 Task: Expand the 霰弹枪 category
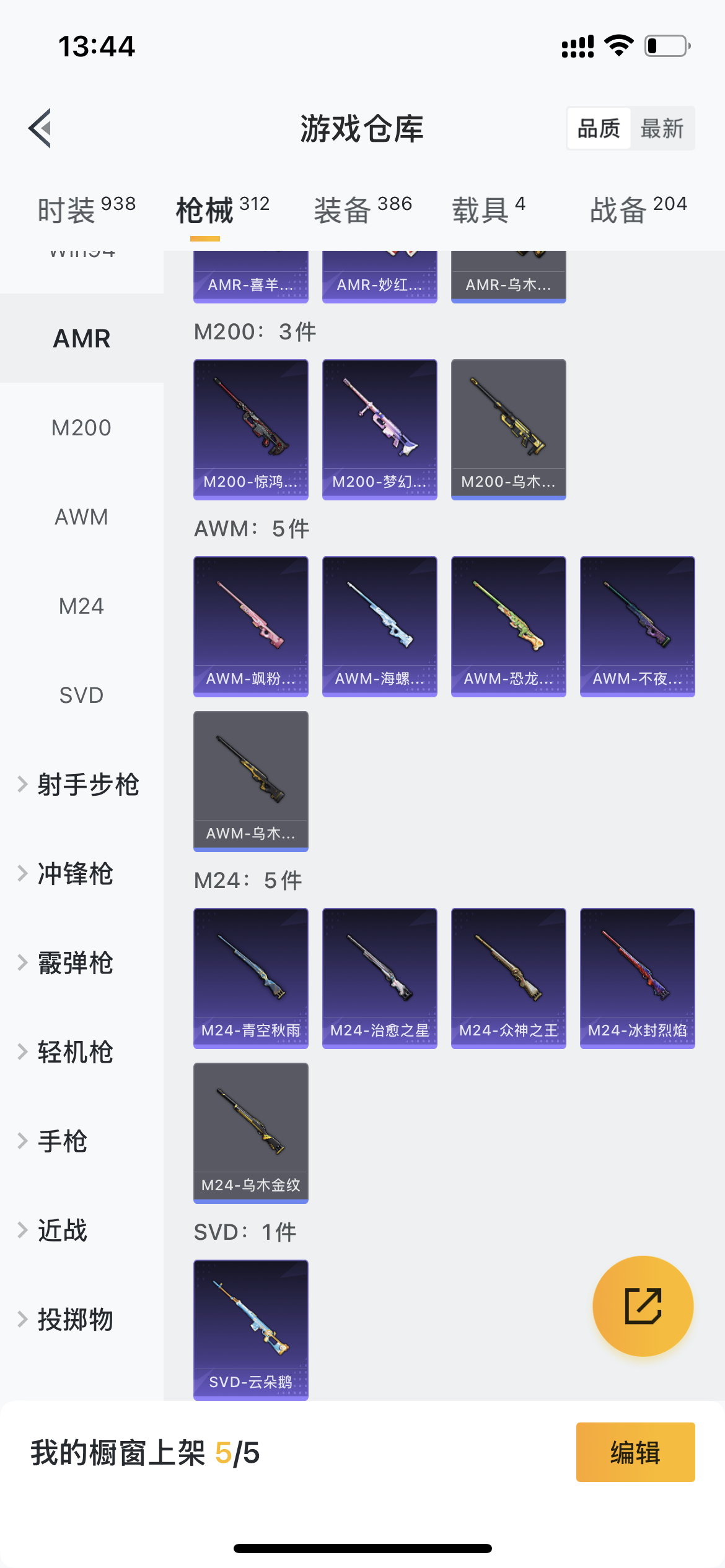[75, 963]
